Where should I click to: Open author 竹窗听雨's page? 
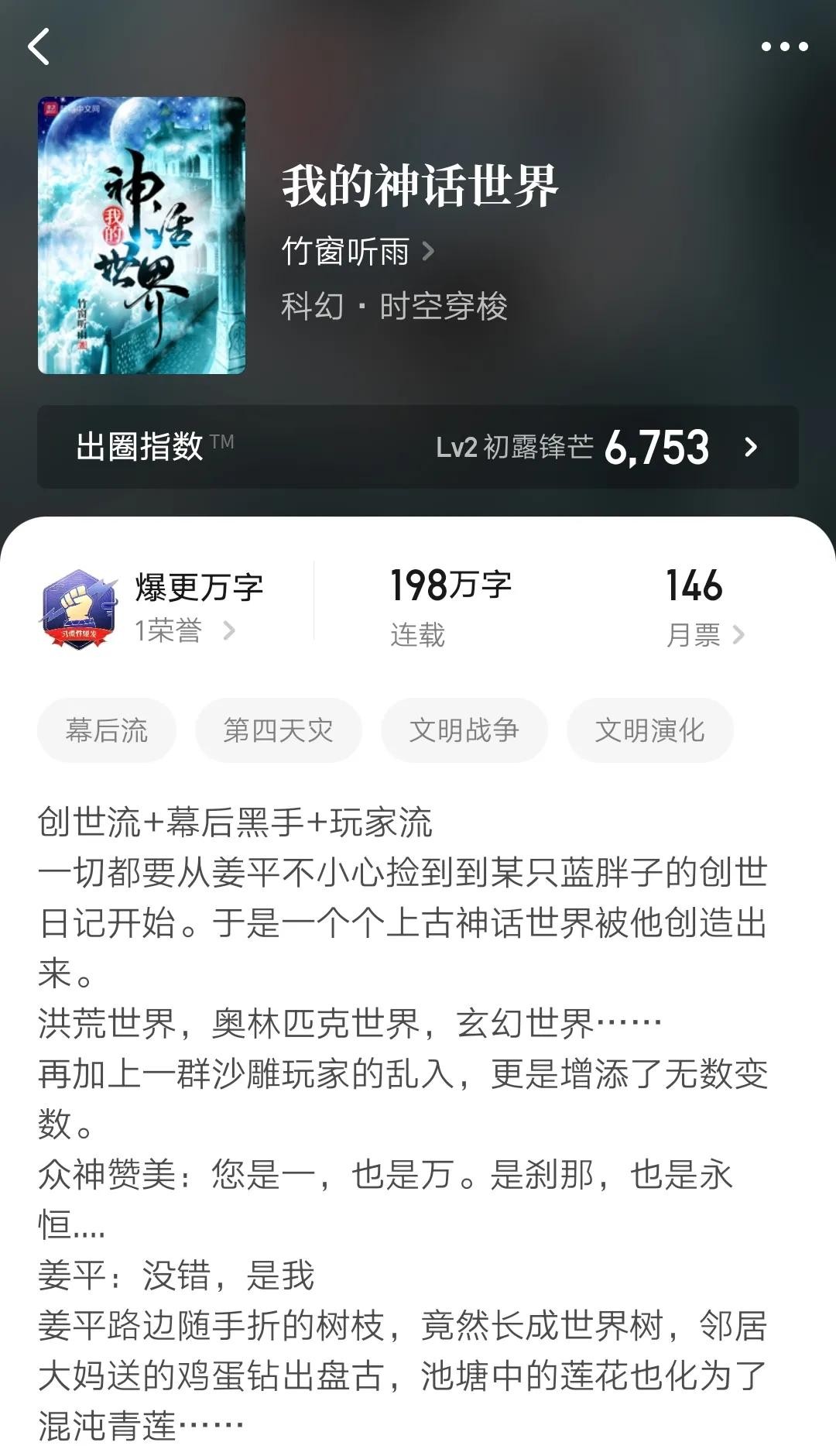(x=357, y=251)
